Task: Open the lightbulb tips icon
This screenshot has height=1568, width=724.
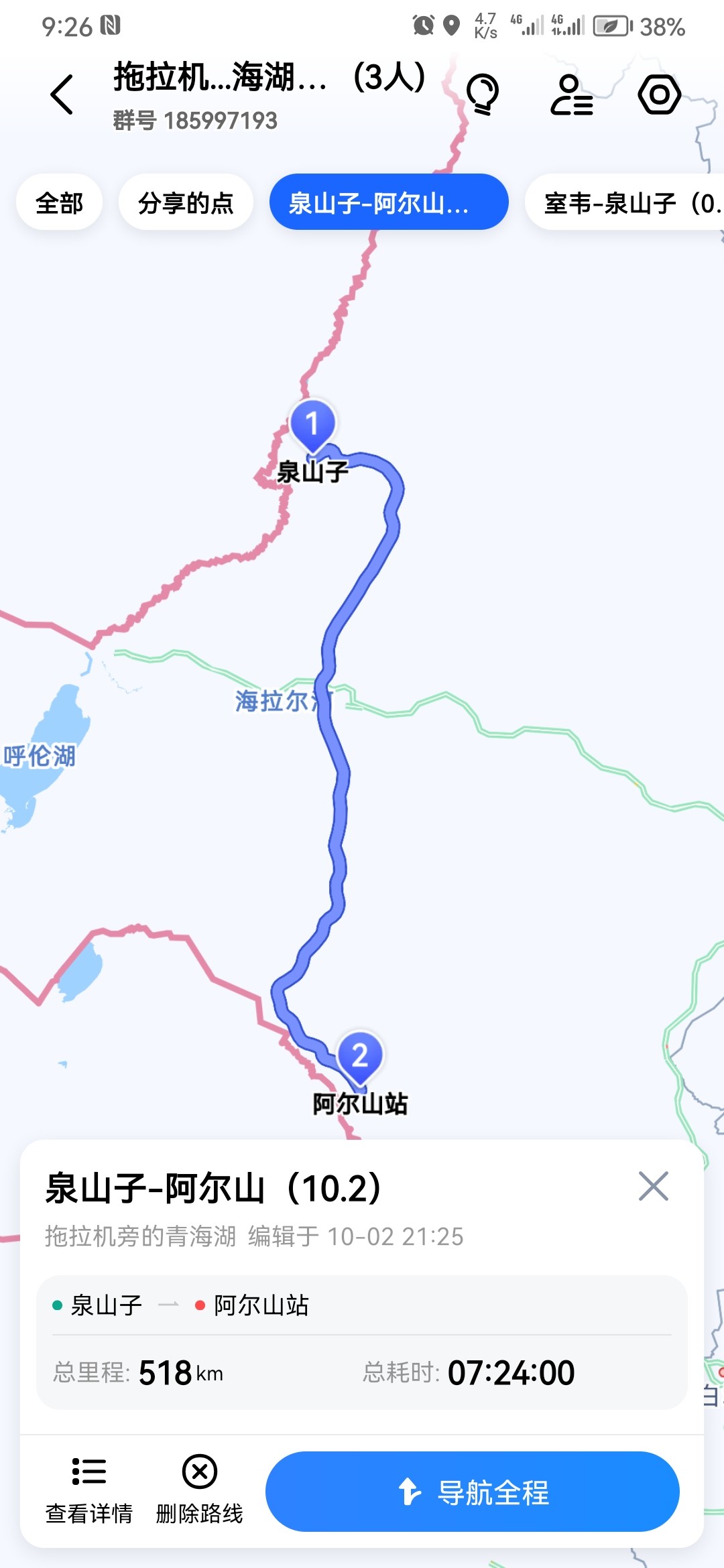Action: point(482,94)
